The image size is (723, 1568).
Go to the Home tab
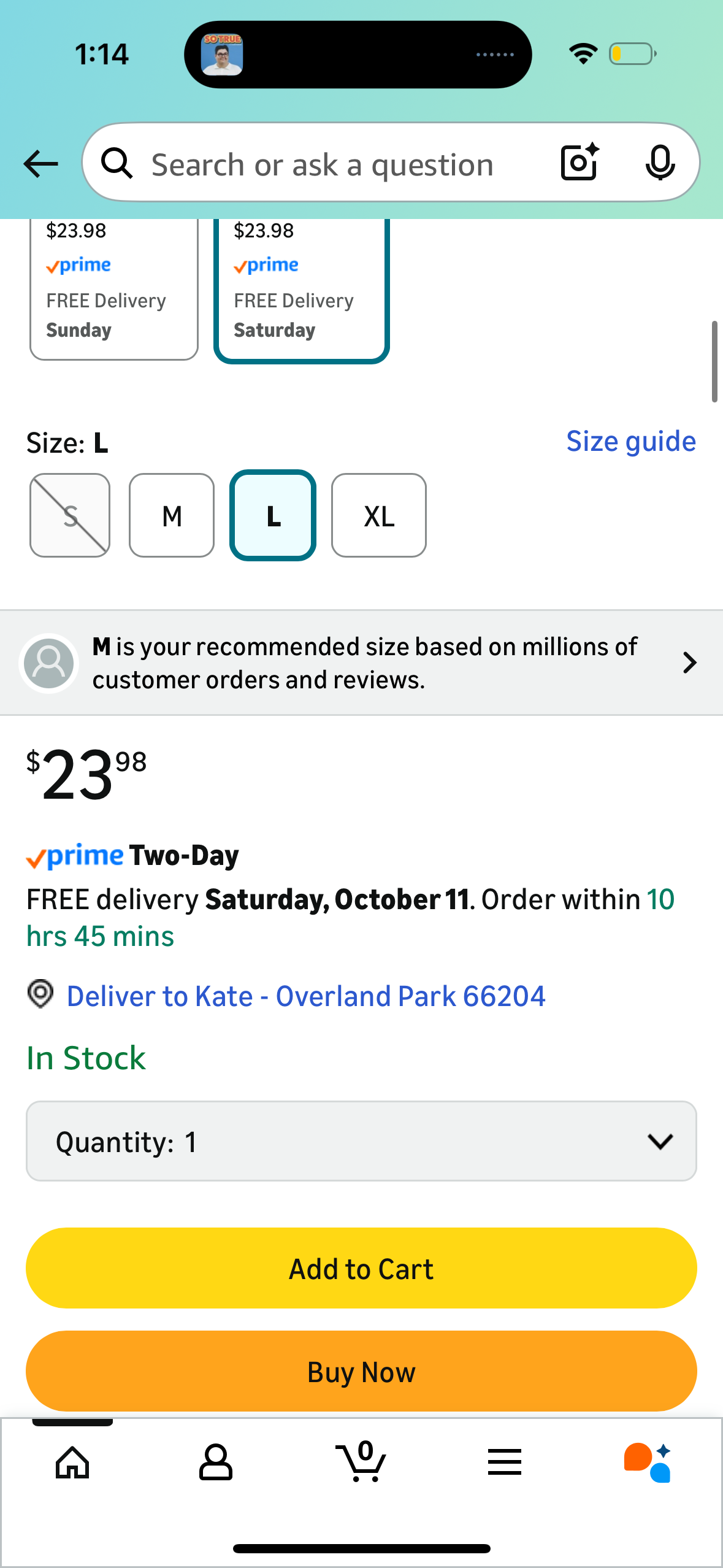pos(72,1462)
